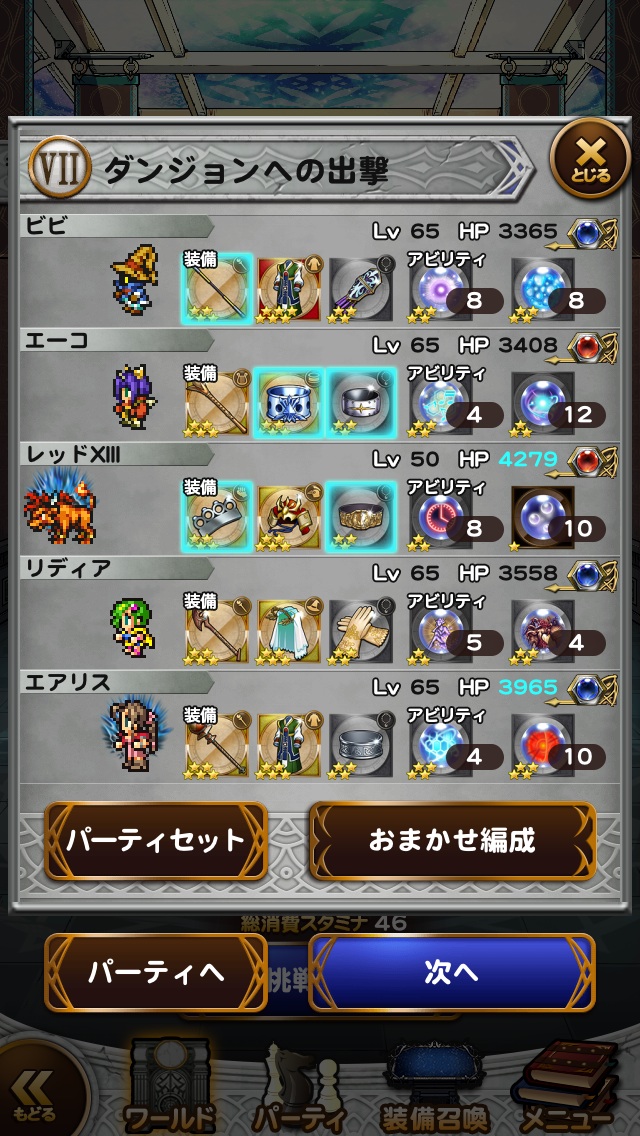Open ビビ's weapon equipment slot

(217, 287)
